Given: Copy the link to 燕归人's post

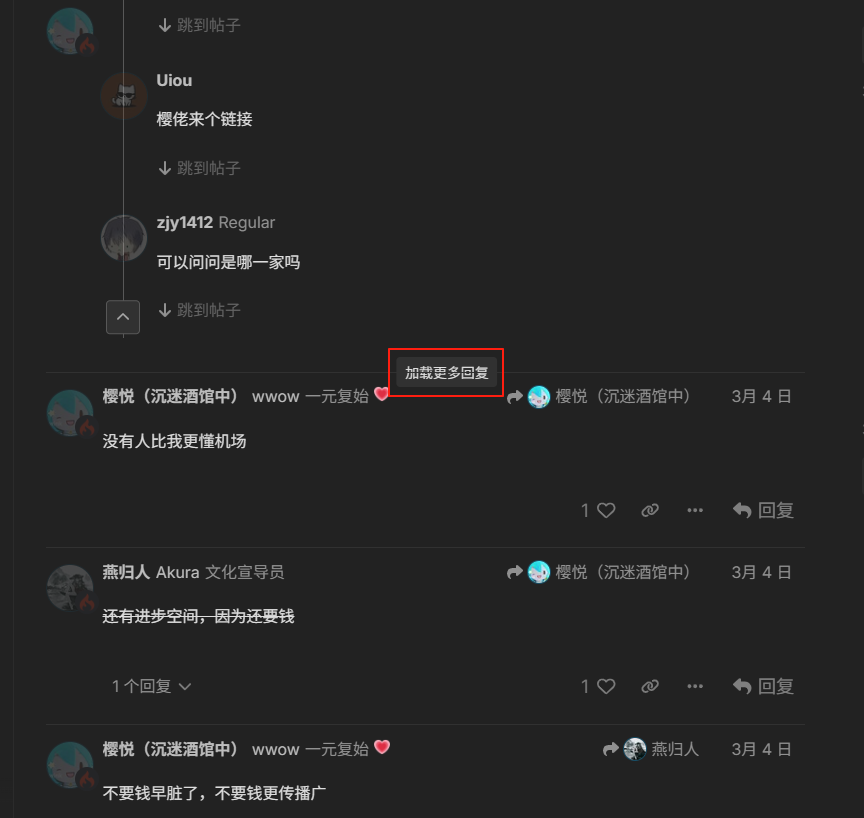Looking at the screenshot, I should click(x=650, y=686).
